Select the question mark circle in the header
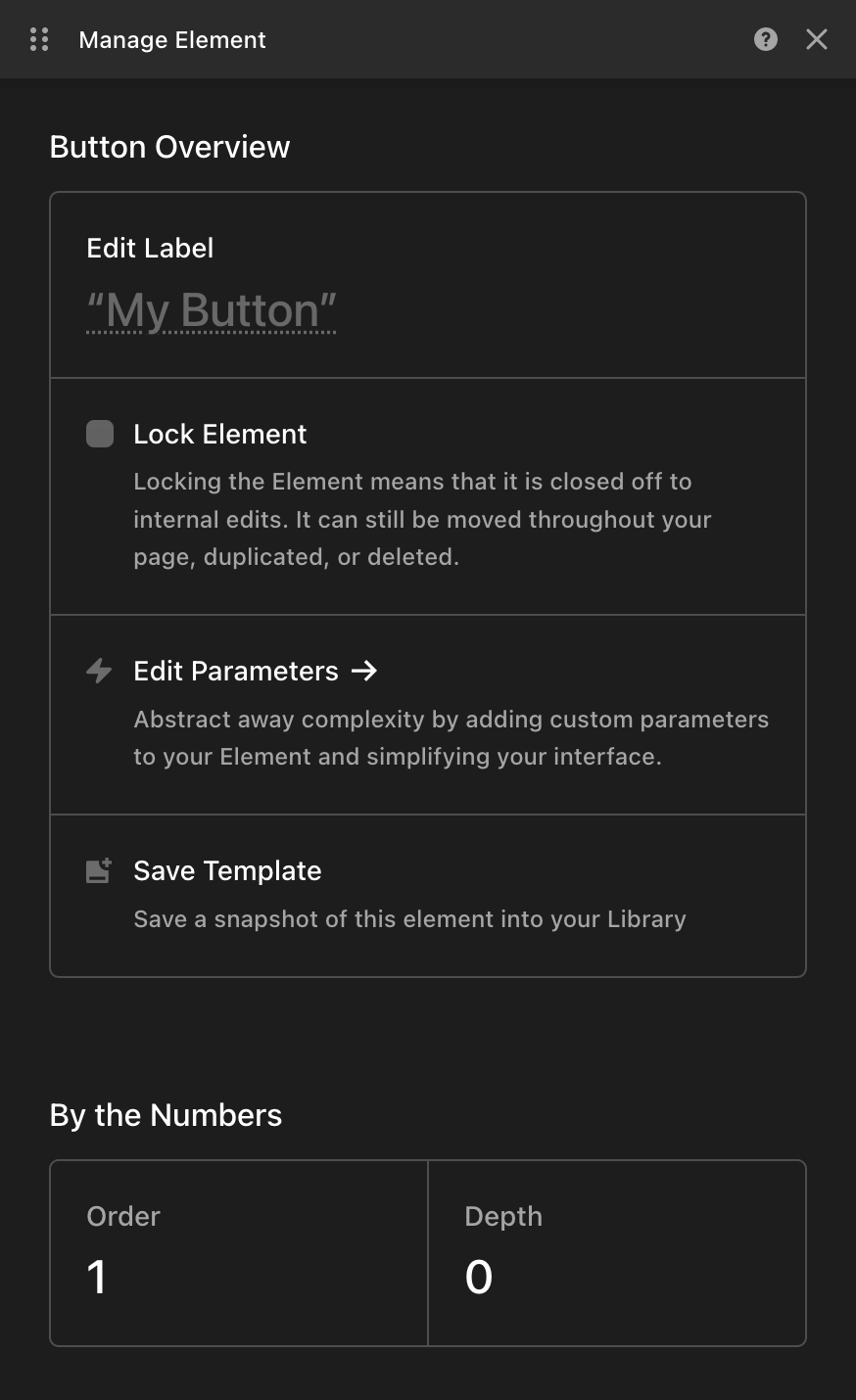The height and width of the screenshot is (1400, 856). point(765,39)
